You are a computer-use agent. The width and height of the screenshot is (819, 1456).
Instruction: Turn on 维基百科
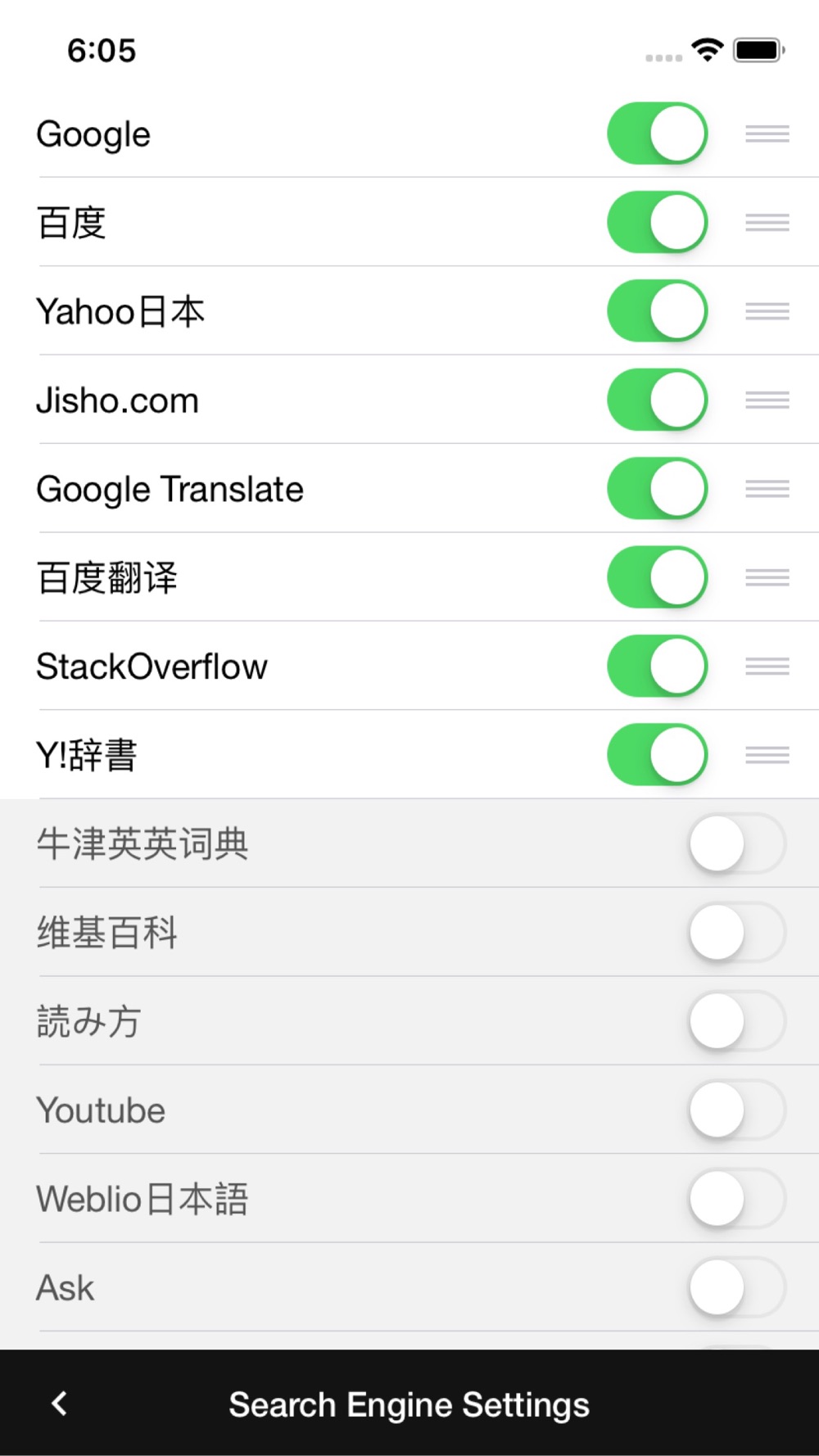tap(736, 932)
